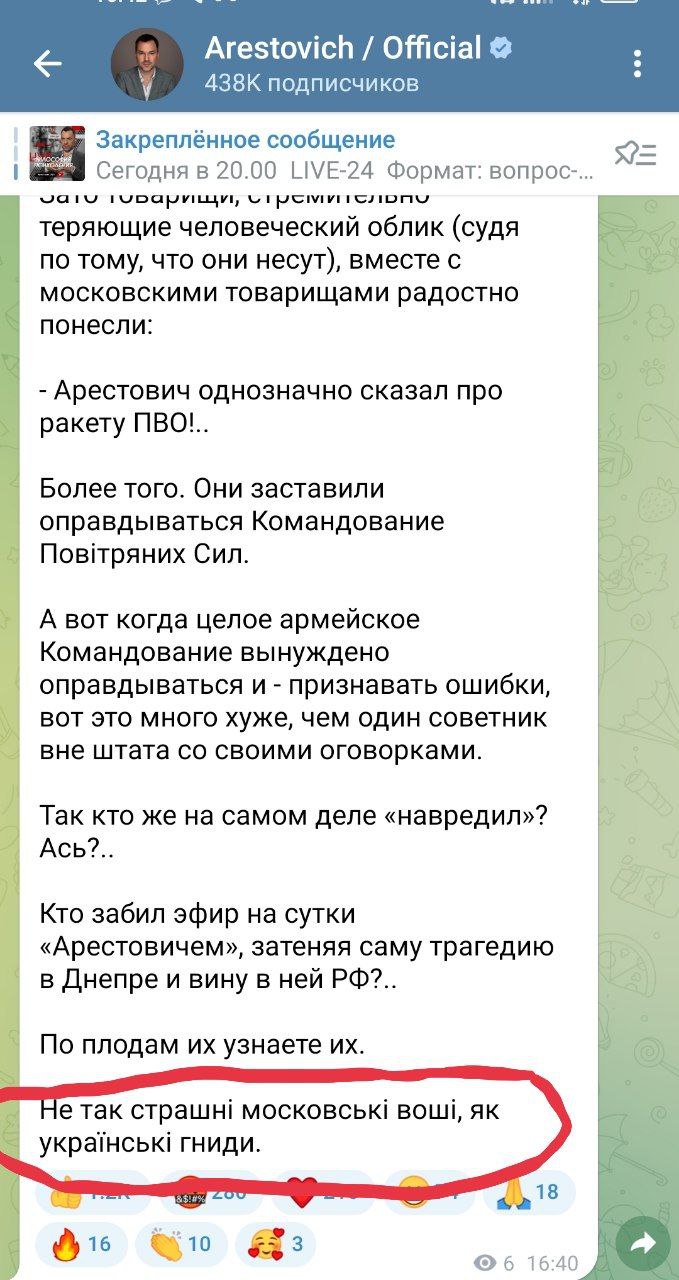Go back with the arrow icon
The width and height of the screenshot is (679, 1280).
(47, 64)
